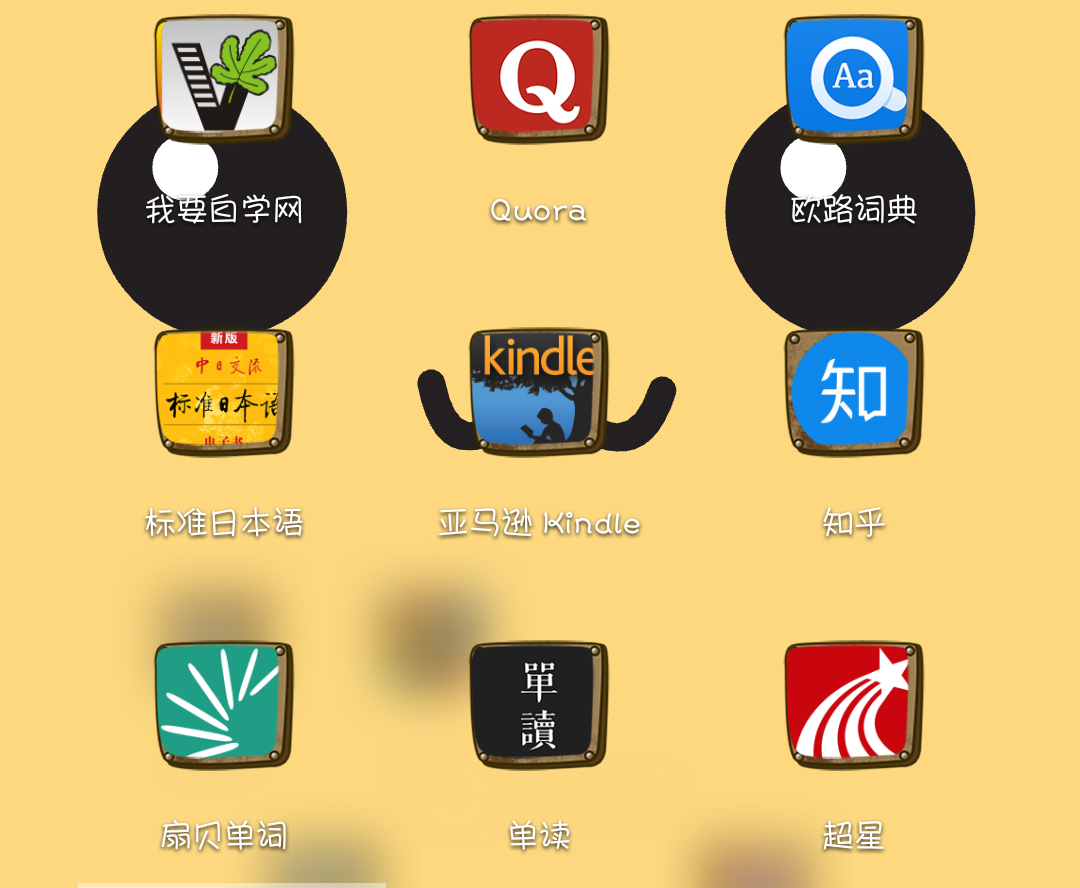Viewport: 1080px width, 888px height.
Task: Launch 亚马逊 Kindle app
Action: [x=538, y=391]
